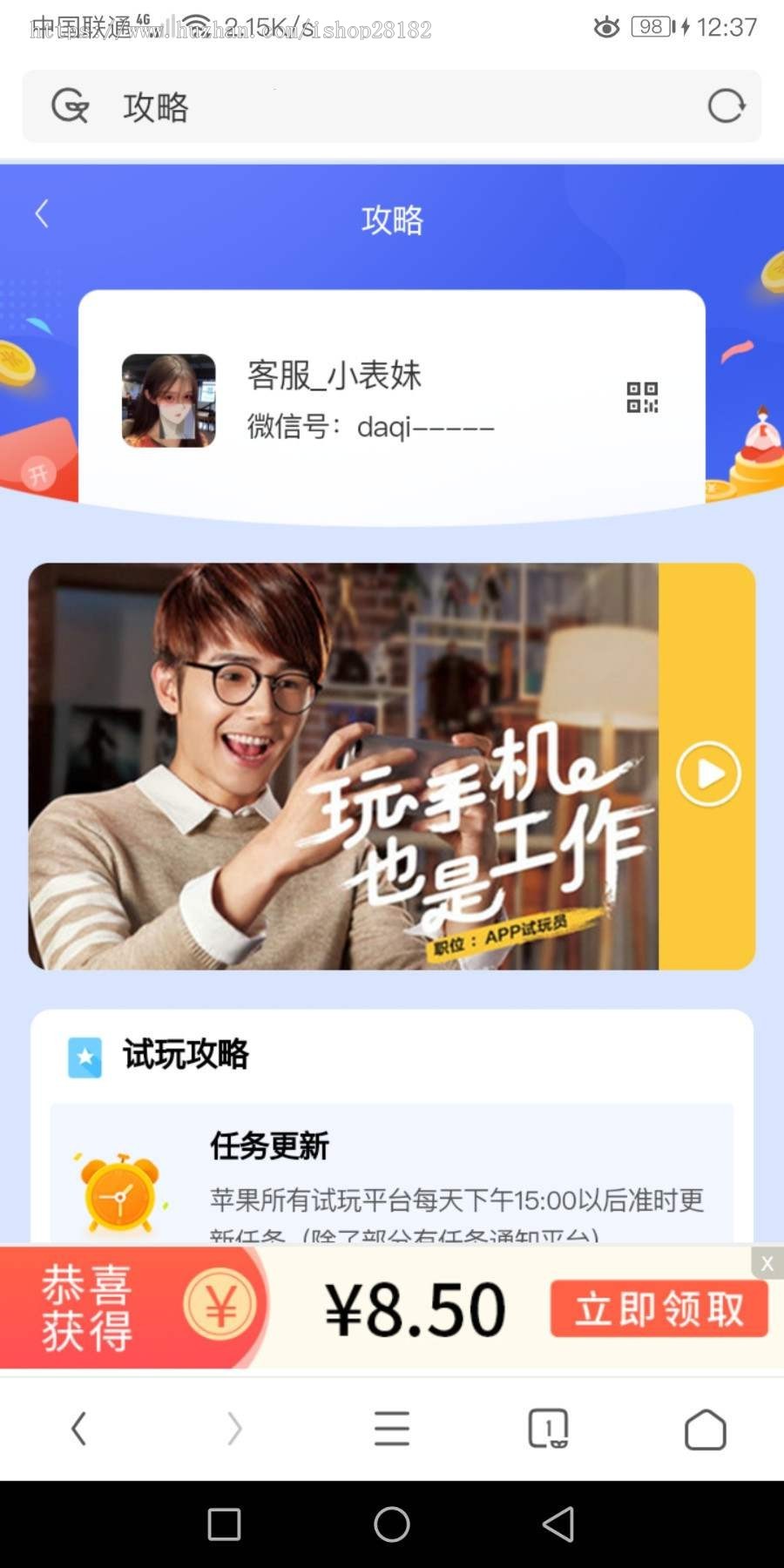The width and height of the screenshot is (784, 1568).
Task: Navigate back using the 攻略 page arrow
Action: (x=41, y=213)
